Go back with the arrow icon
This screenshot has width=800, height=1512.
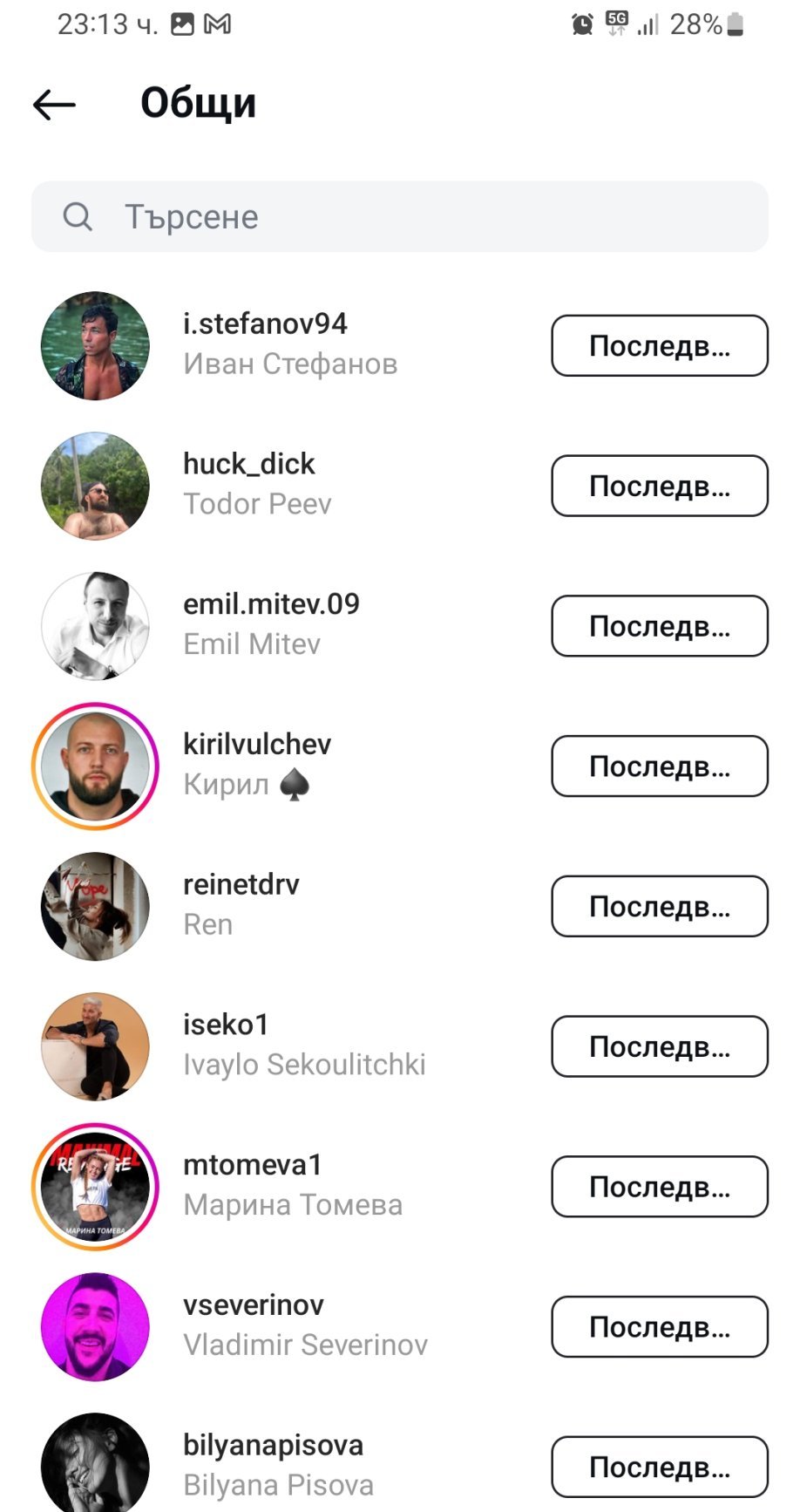pos(54,105)
